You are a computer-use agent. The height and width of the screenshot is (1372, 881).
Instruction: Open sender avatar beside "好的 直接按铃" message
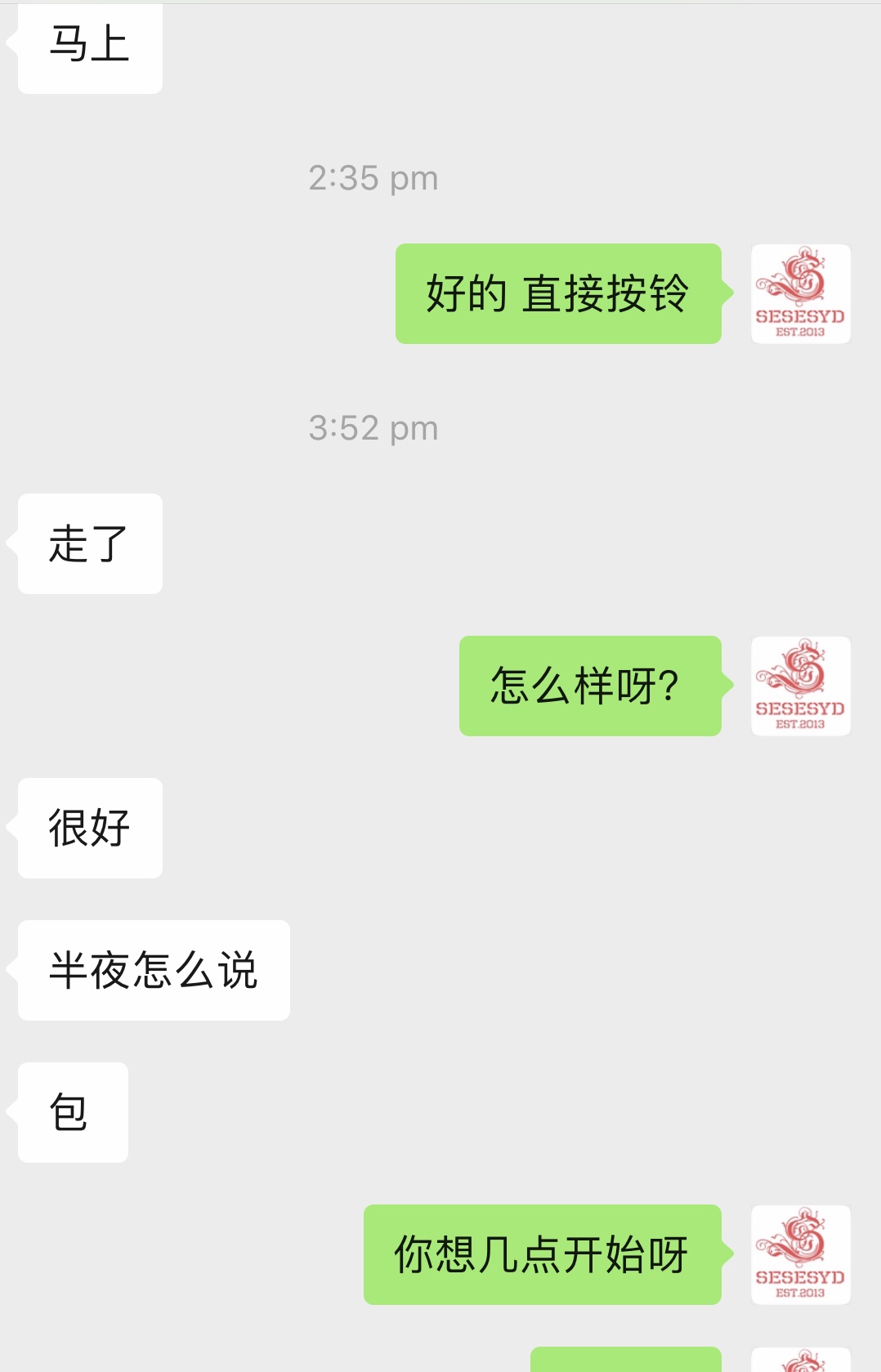tap(800, 294)
